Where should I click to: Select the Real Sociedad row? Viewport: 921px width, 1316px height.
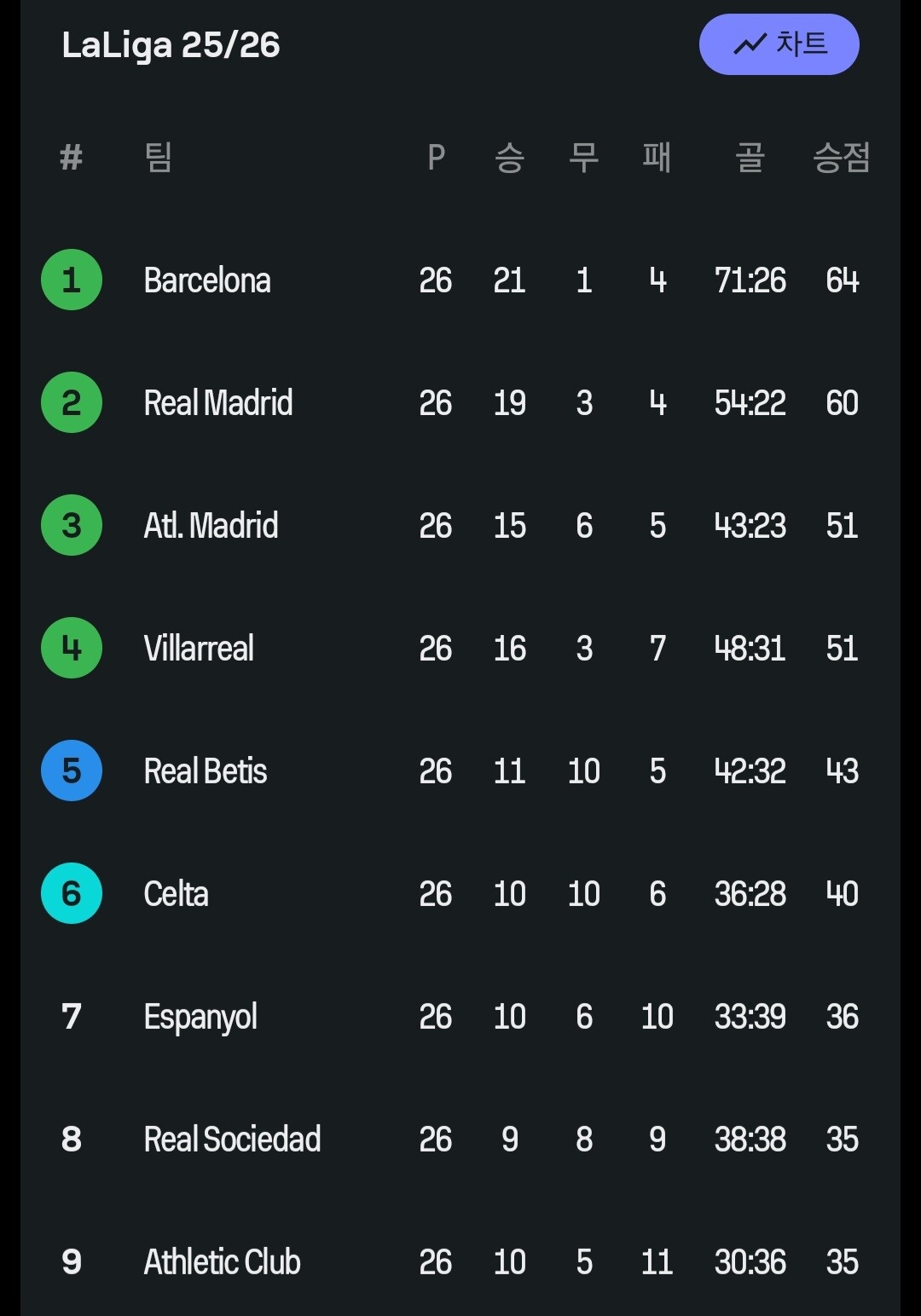(x=232, y=1140)
